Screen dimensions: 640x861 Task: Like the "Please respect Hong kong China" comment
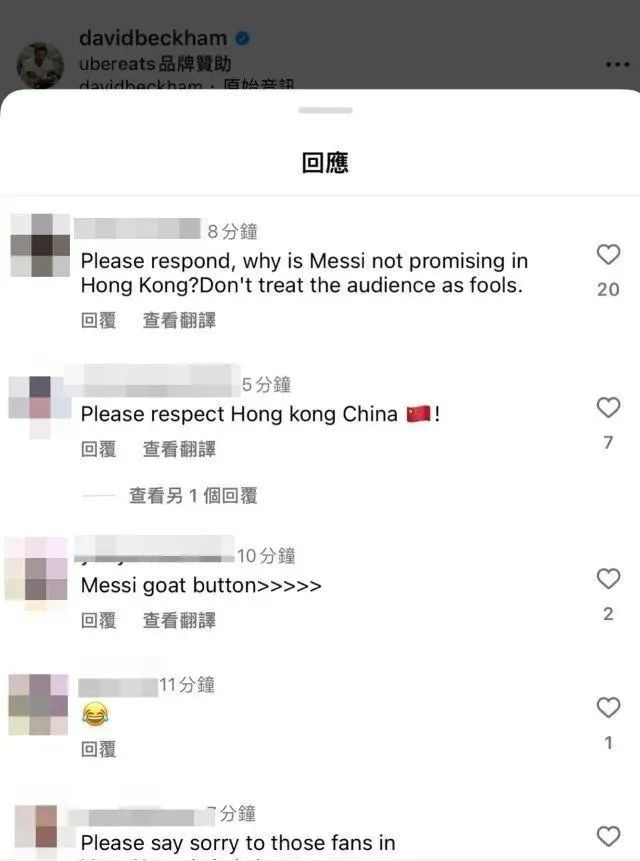608,408
